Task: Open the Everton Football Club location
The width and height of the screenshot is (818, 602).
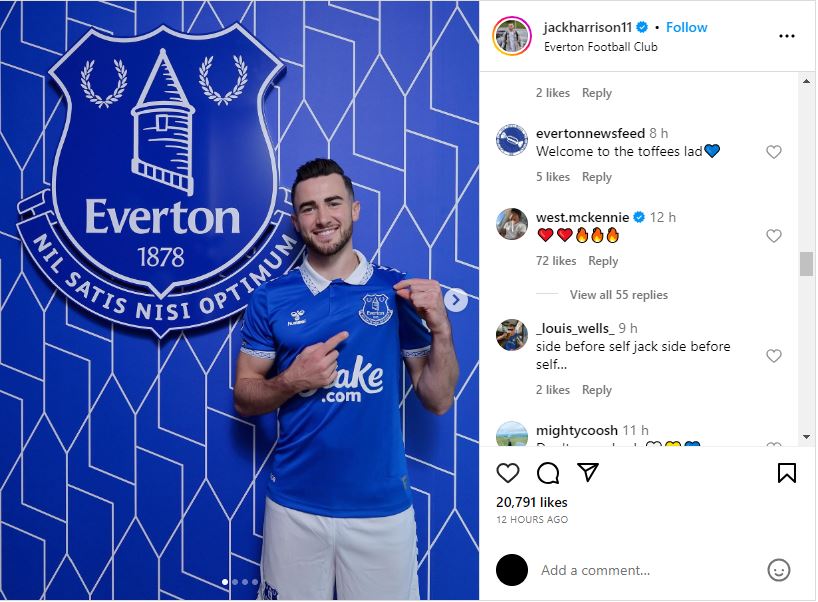Action: pos(600,47)
